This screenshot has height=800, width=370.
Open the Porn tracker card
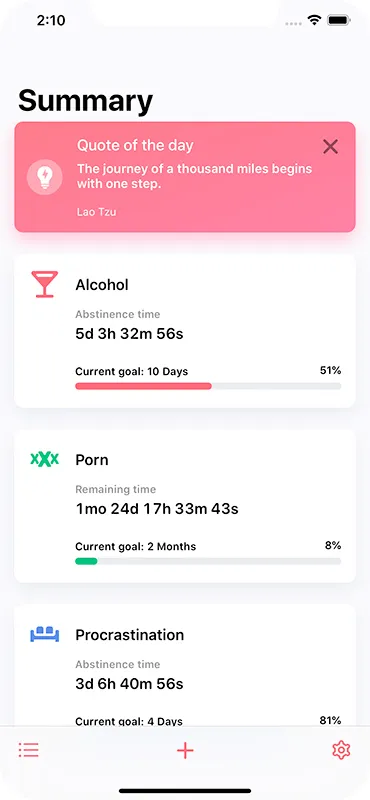coord(185,506)
